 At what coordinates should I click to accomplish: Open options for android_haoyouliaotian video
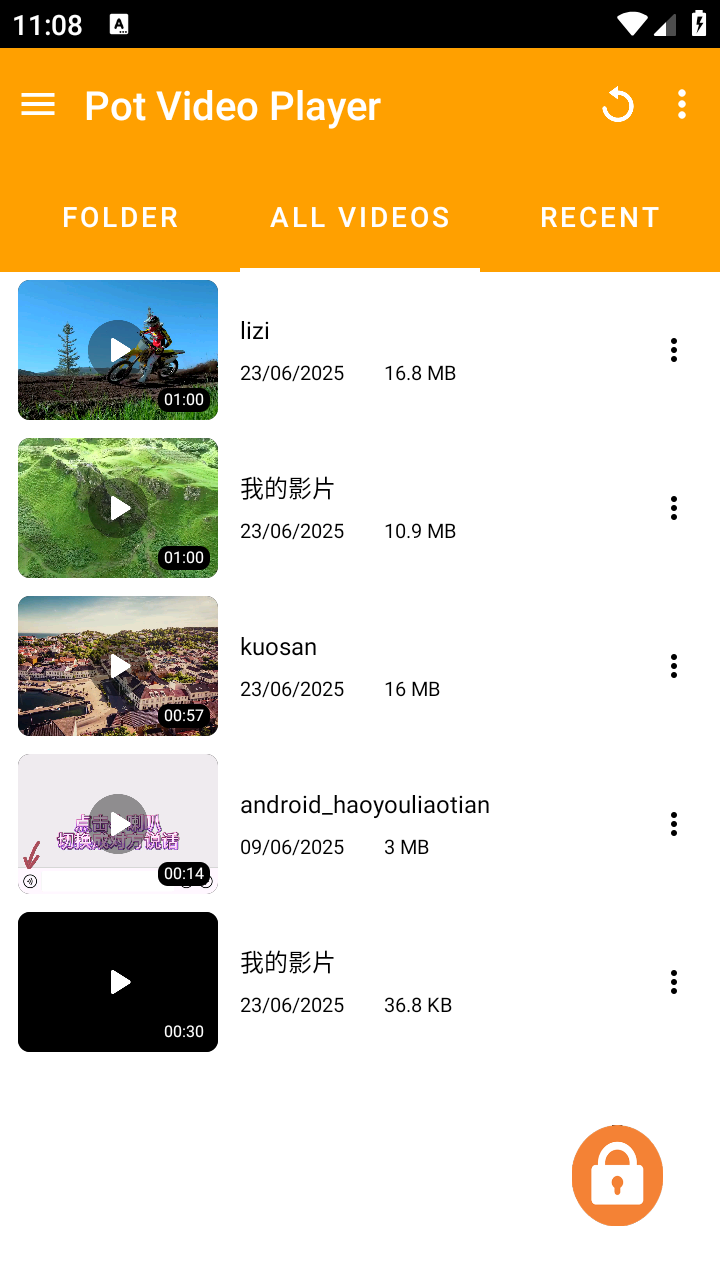673,823
